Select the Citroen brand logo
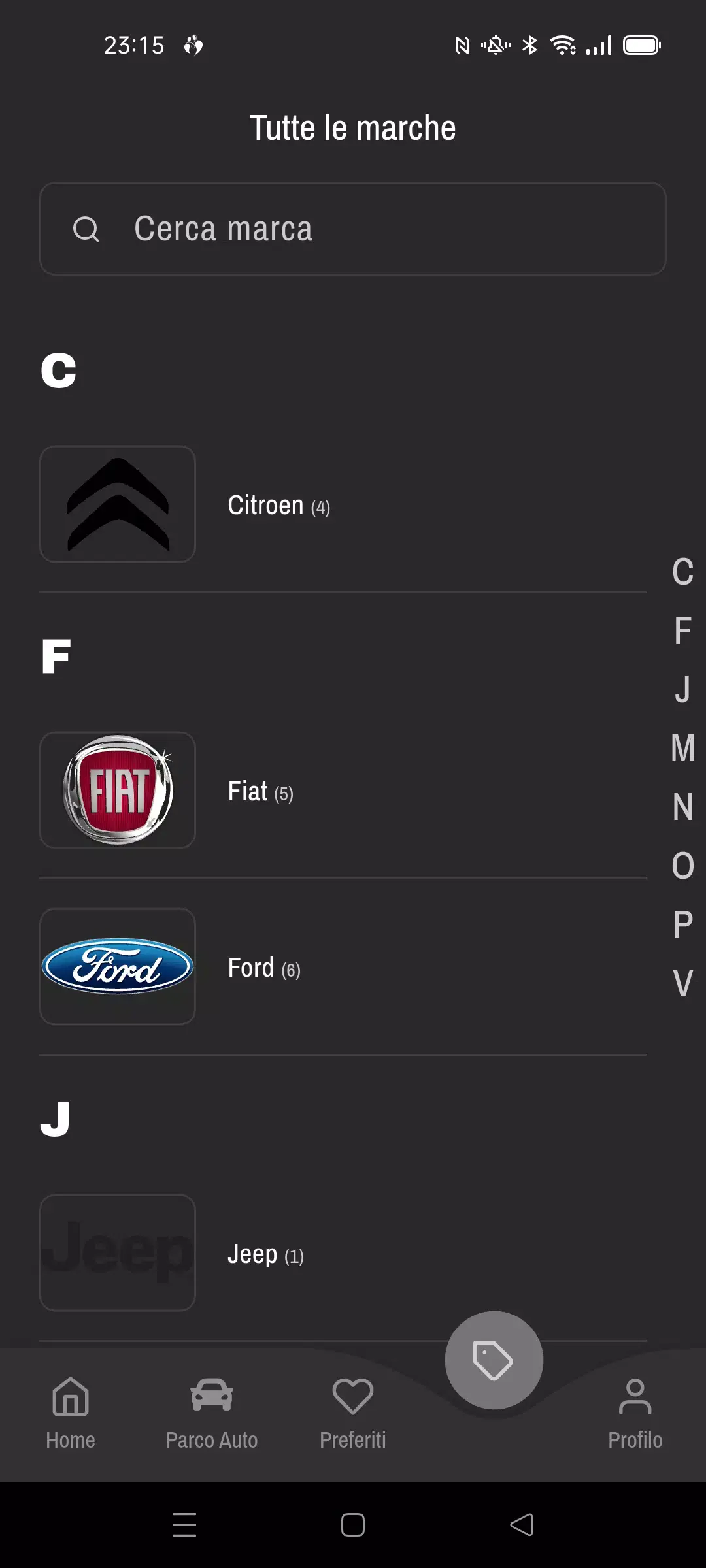 pyautogui.click(x=118, y=504)
